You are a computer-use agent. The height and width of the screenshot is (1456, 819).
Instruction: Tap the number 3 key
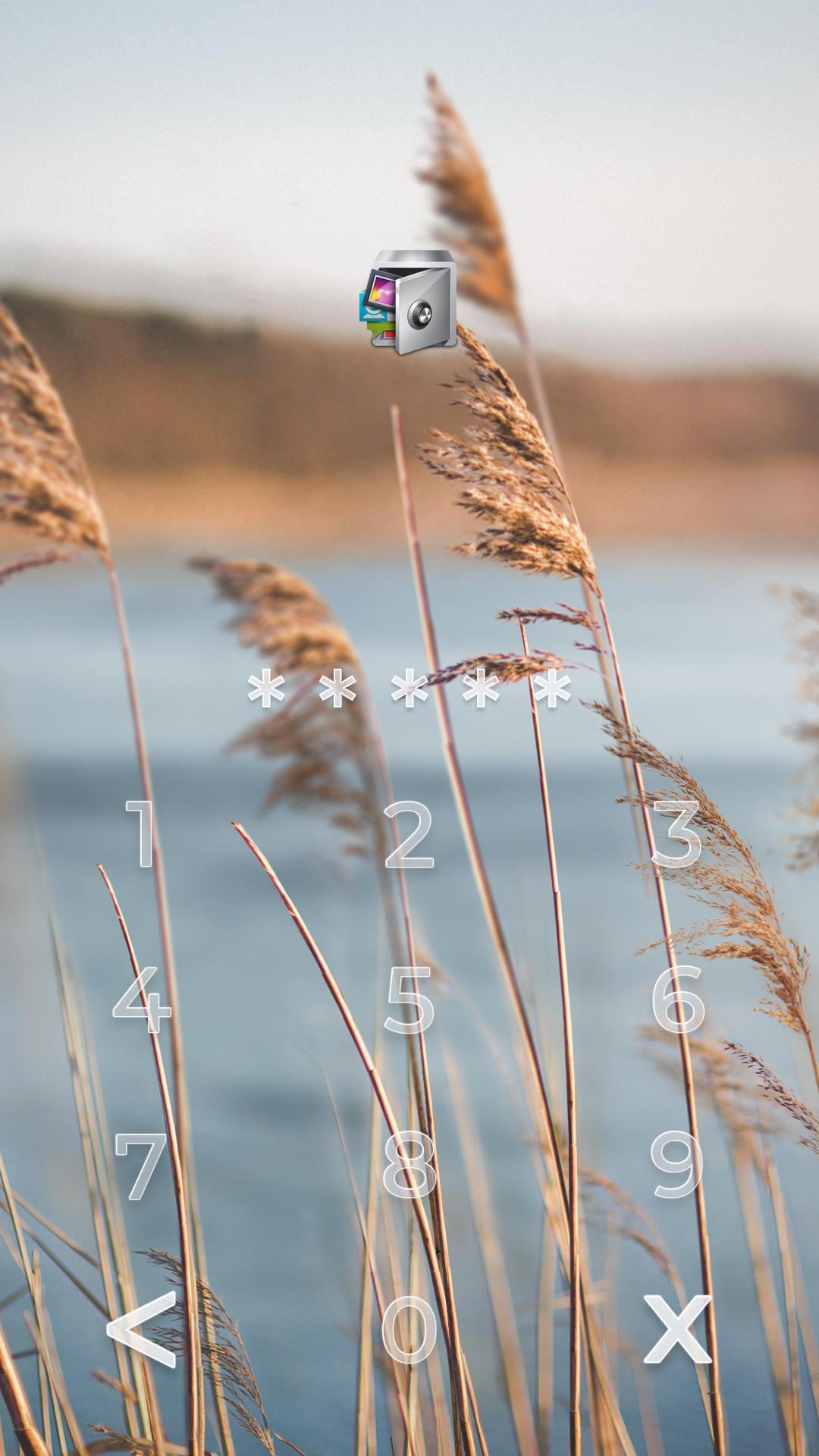point(676,834)
